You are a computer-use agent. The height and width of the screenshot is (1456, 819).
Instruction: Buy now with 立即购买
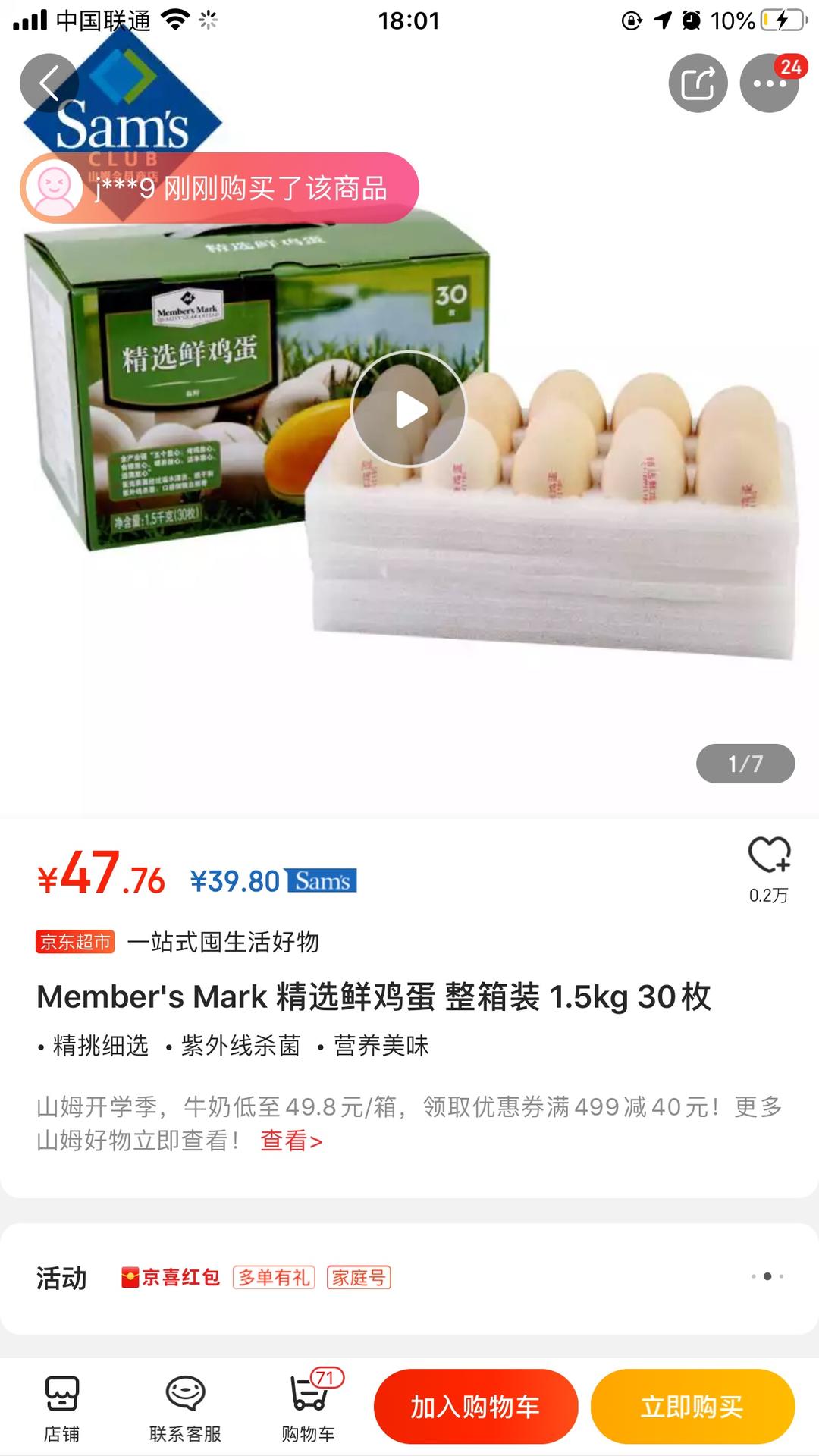tap(692, 1407)
